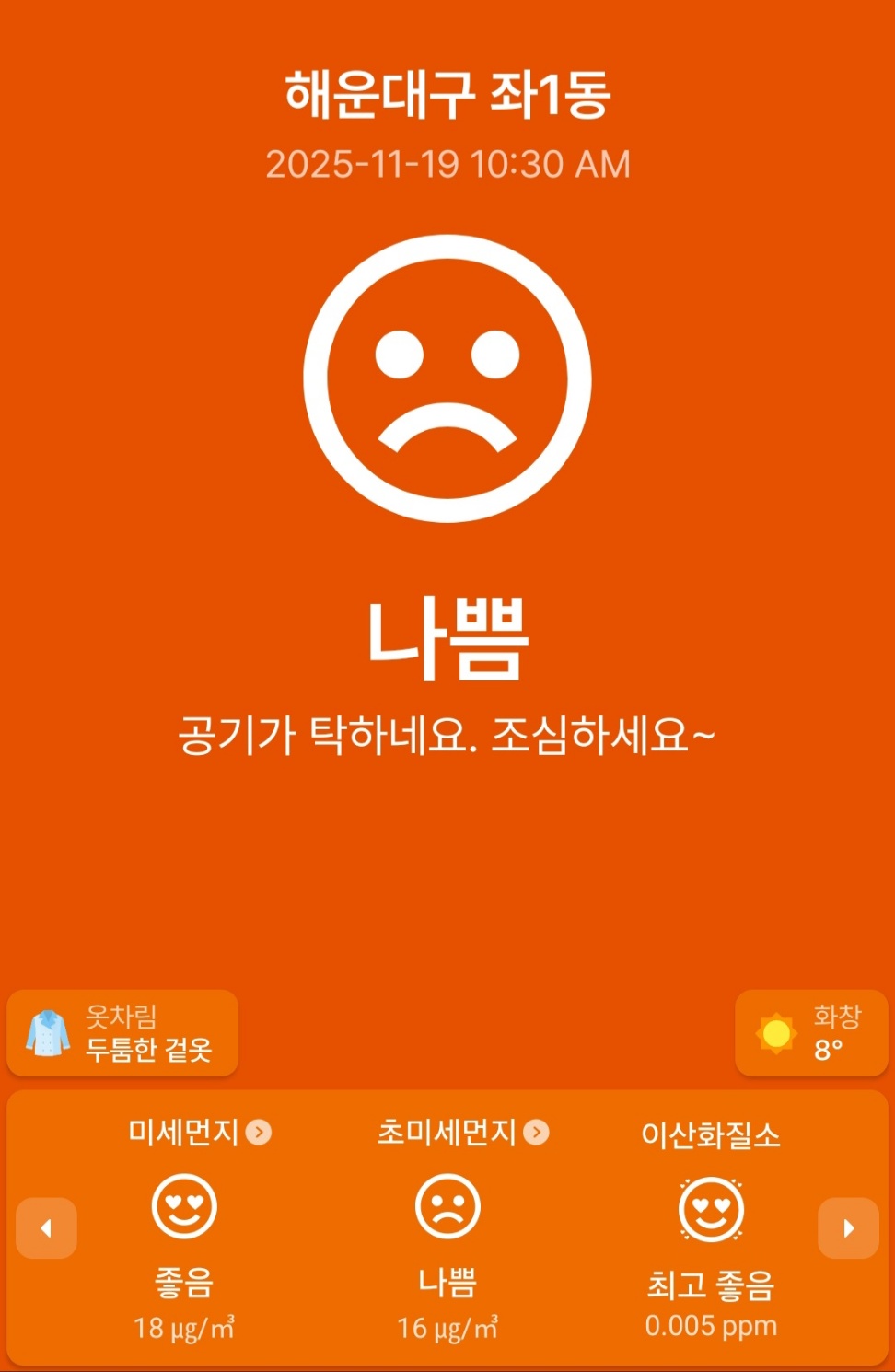Select the sad face icon under 초미세먼지
This screenshot has width=895, height=1372.
(447, 1206)
